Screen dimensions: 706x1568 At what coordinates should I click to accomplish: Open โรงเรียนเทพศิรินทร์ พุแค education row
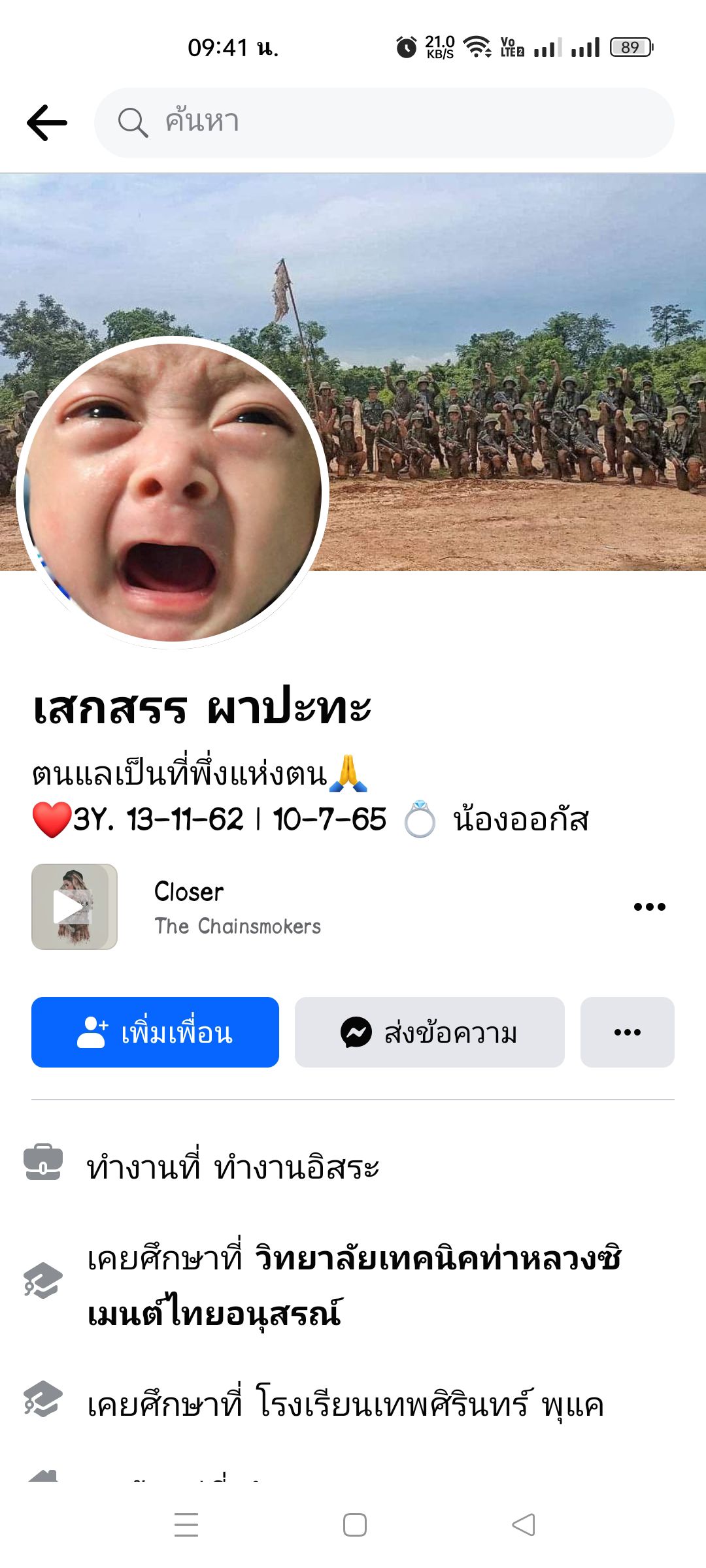(x=345, y=1403)
